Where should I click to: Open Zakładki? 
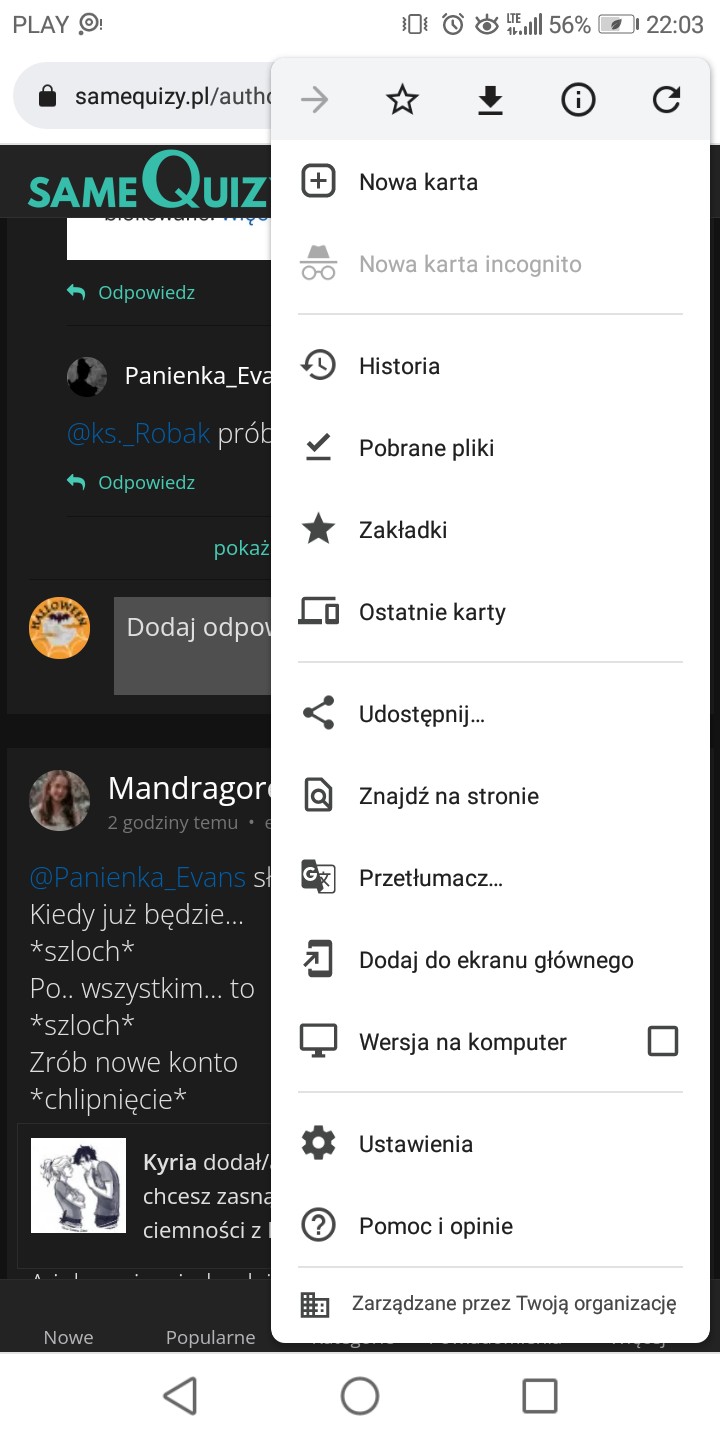pos(403,530)
